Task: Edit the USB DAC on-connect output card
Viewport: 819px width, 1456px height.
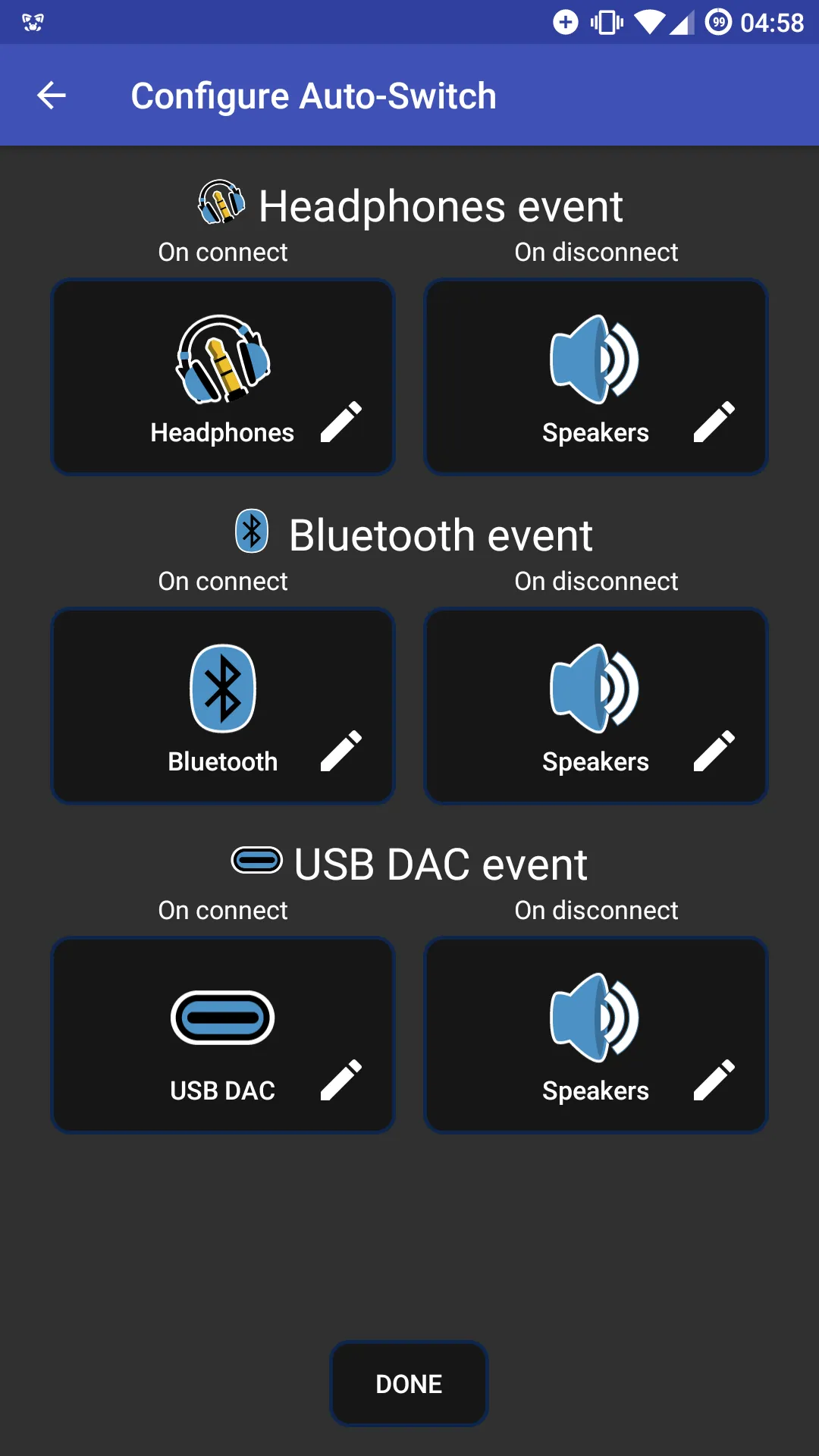Action: pyautogui.click(x=223, y=1035)
